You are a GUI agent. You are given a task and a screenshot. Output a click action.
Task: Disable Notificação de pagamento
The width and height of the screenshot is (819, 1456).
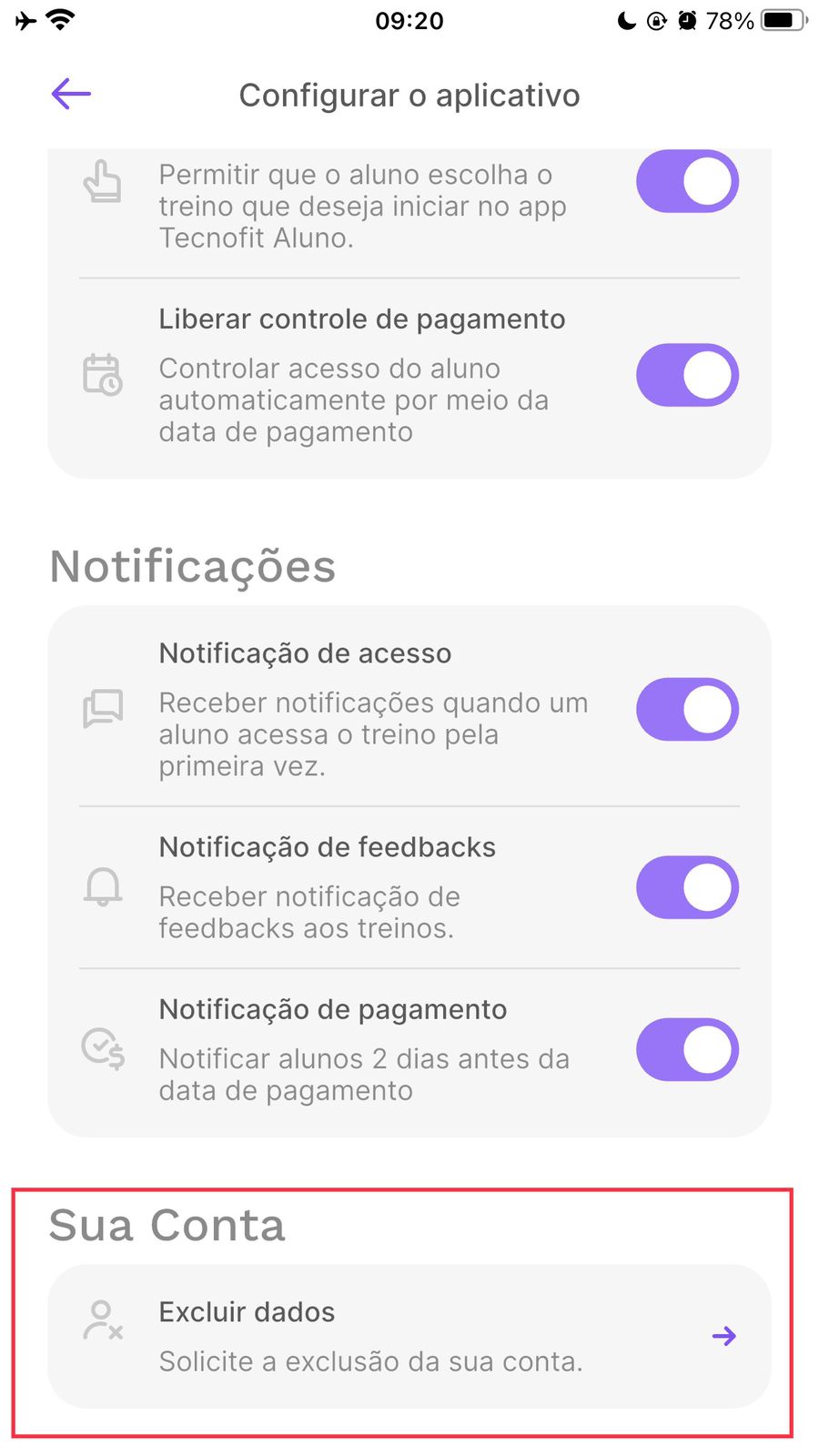click(x=687, y=1049)
